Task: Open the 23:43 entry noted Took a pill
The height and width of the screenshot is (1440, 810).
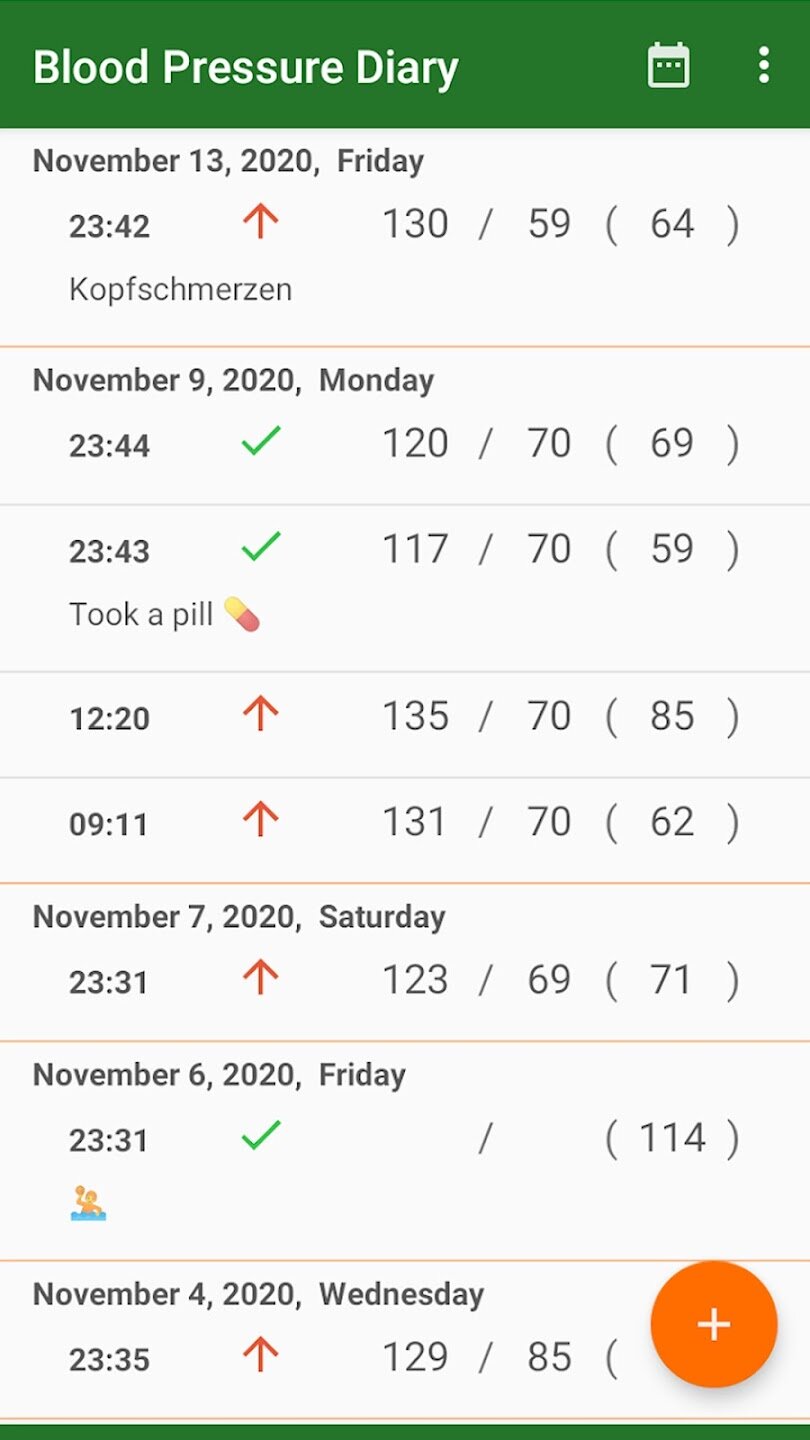Action: 405,588
